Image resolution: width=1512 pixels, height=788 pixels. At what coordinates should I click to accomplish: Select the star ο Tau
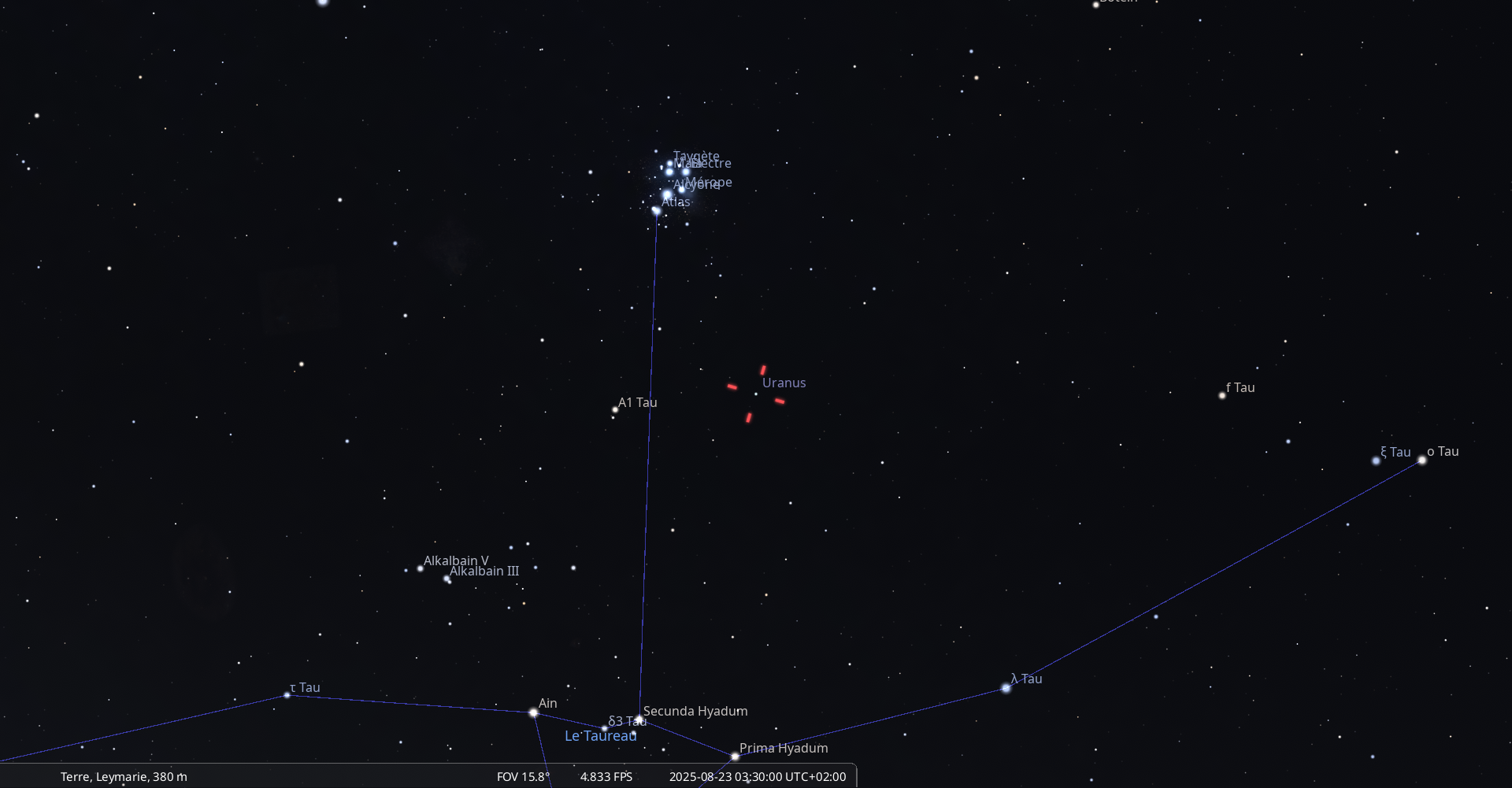pyautogui.click(x=1421, y=460)
